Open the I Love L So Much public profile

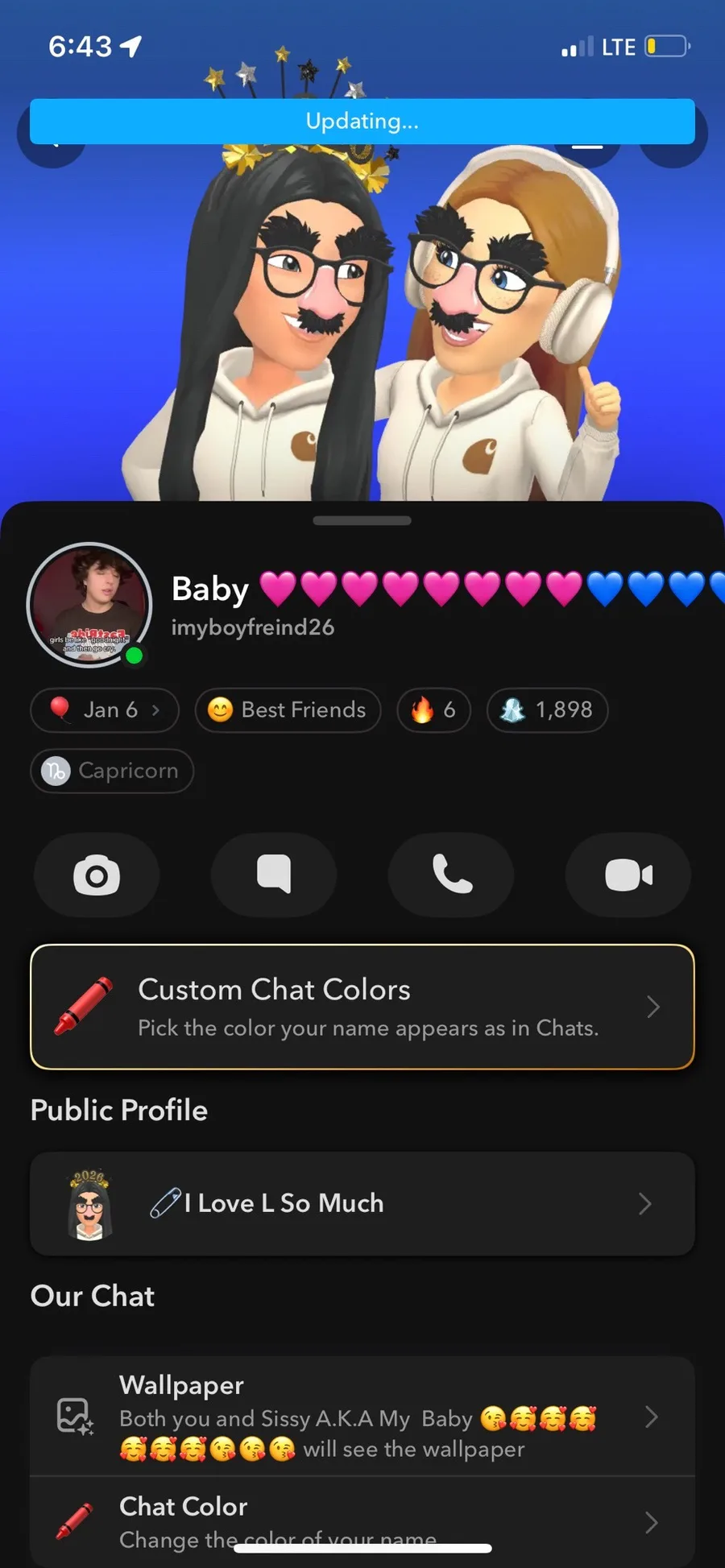(362, 1203)
